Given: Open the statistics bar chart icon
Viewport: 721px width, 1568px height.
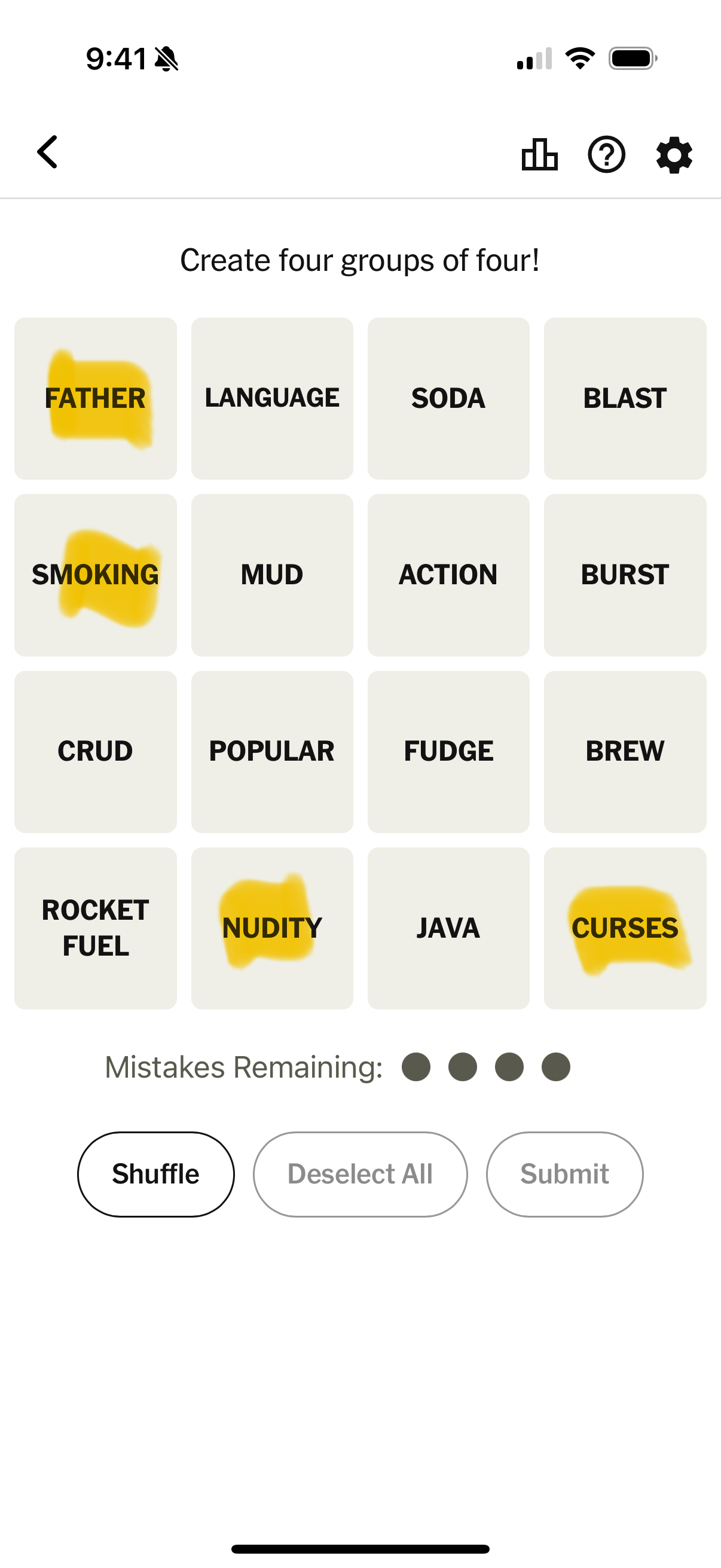Looking at the screenshot, I should tap(539, 154).
